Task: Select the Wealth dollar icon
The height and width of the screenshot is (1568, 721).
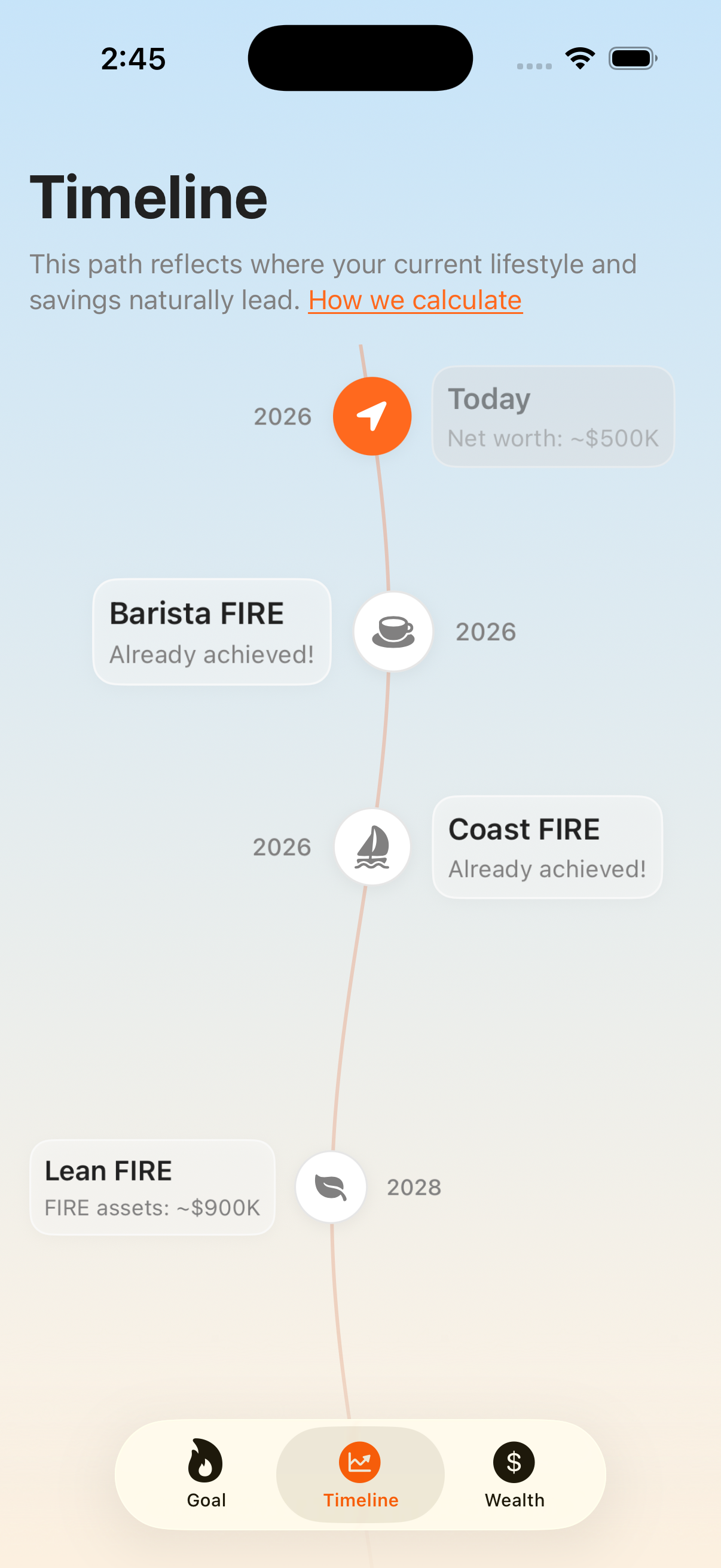Action: (514, 1462)
